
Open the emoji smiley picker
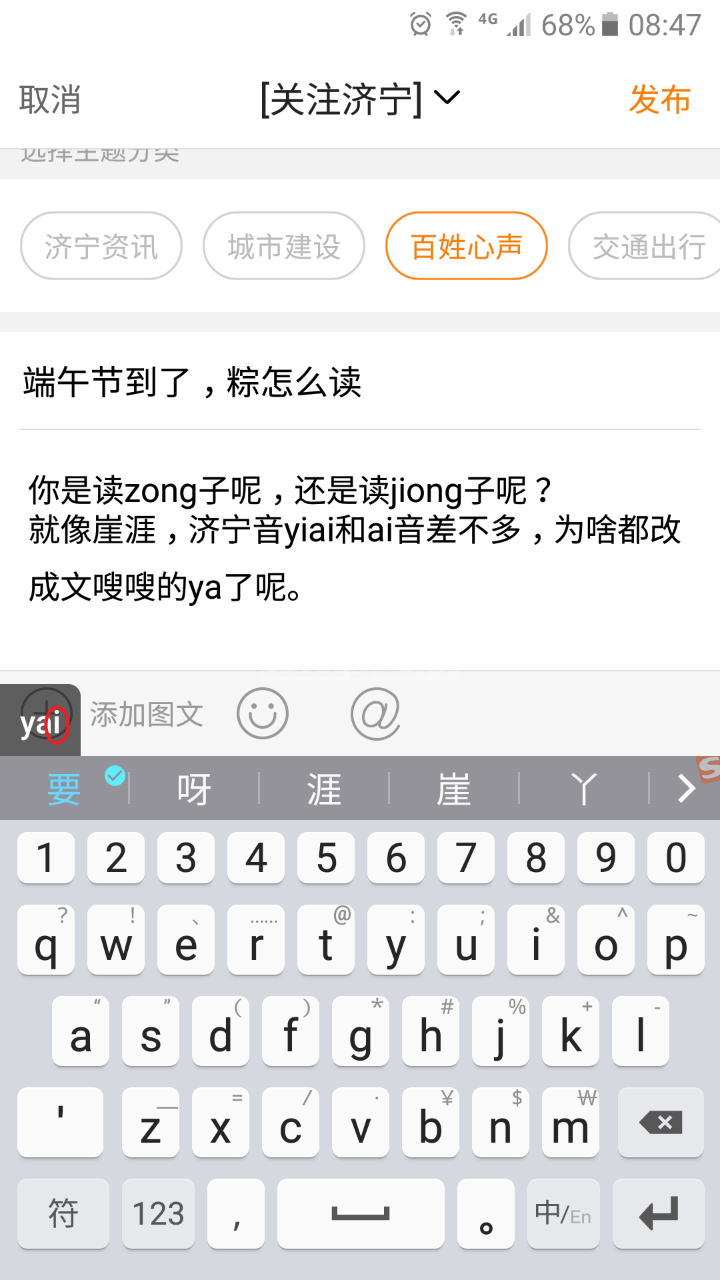coord(263,714)
